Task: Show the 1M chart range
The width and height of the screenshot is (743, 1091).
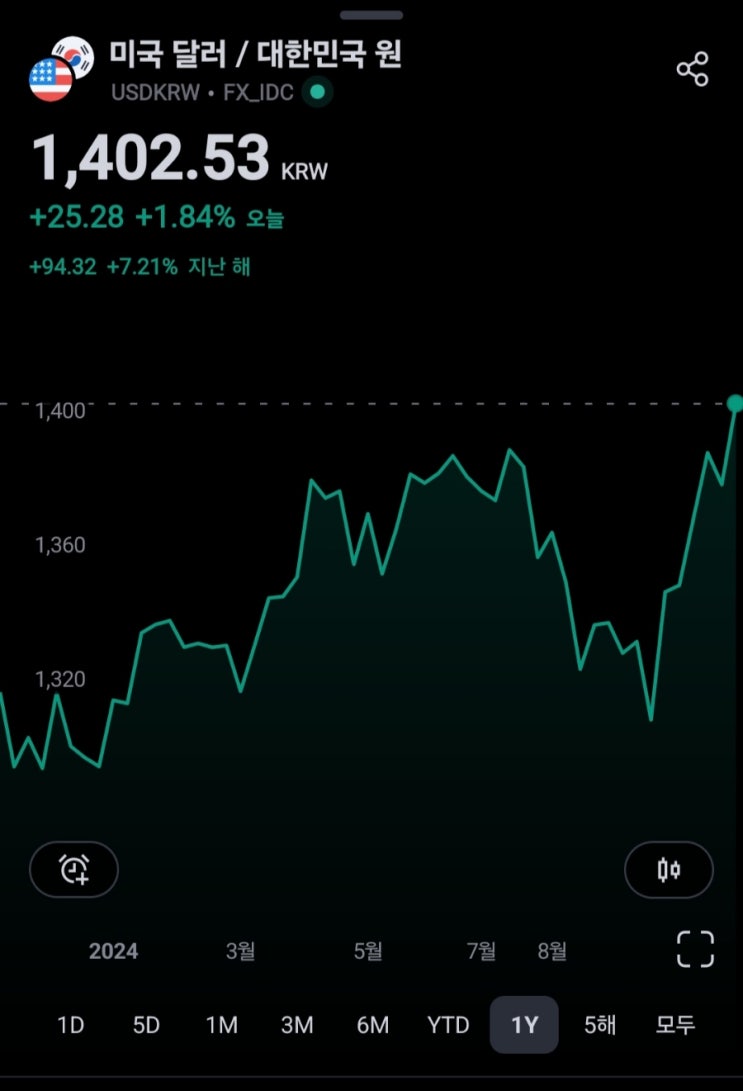Action: 221,1025
